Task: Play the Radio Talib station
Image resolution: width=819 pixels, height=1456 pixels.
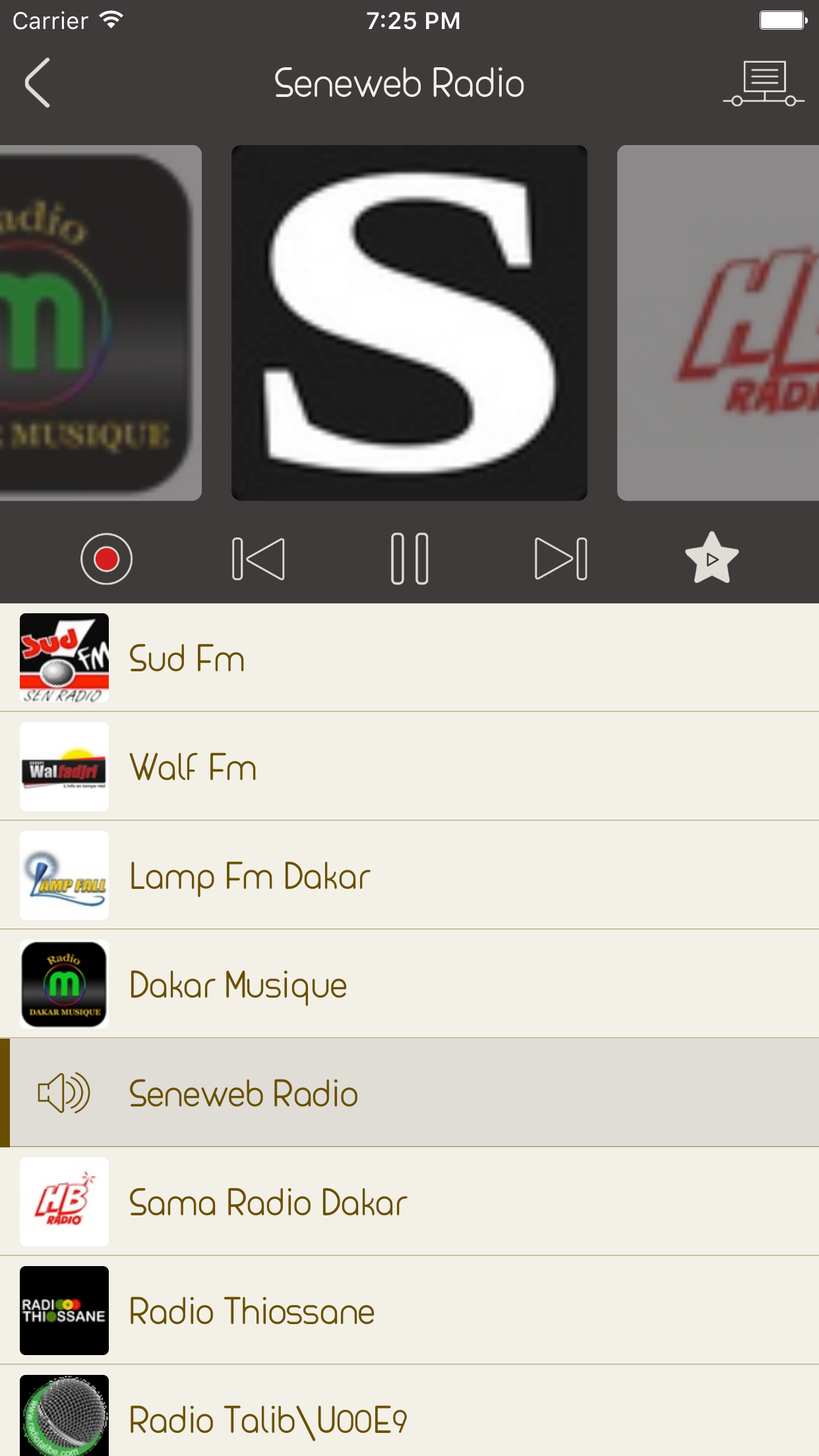Action: point(409,1411)
